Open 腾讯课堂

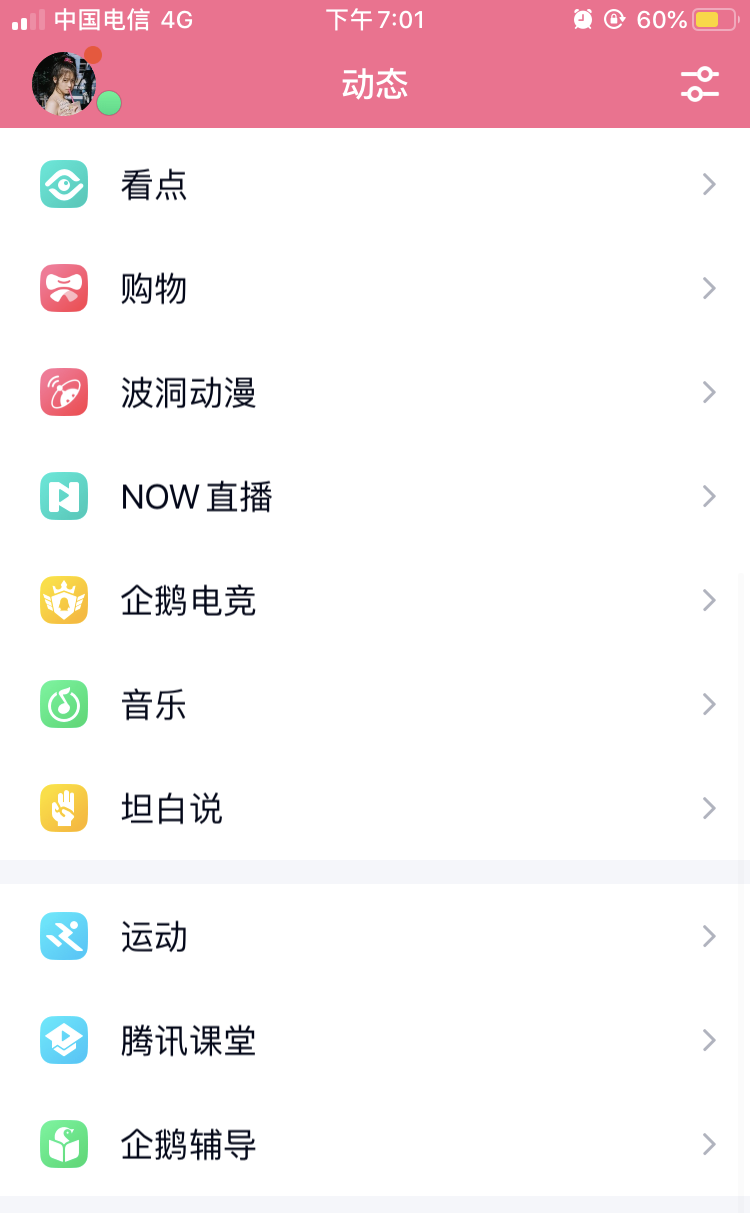(x=375, y=1040)
